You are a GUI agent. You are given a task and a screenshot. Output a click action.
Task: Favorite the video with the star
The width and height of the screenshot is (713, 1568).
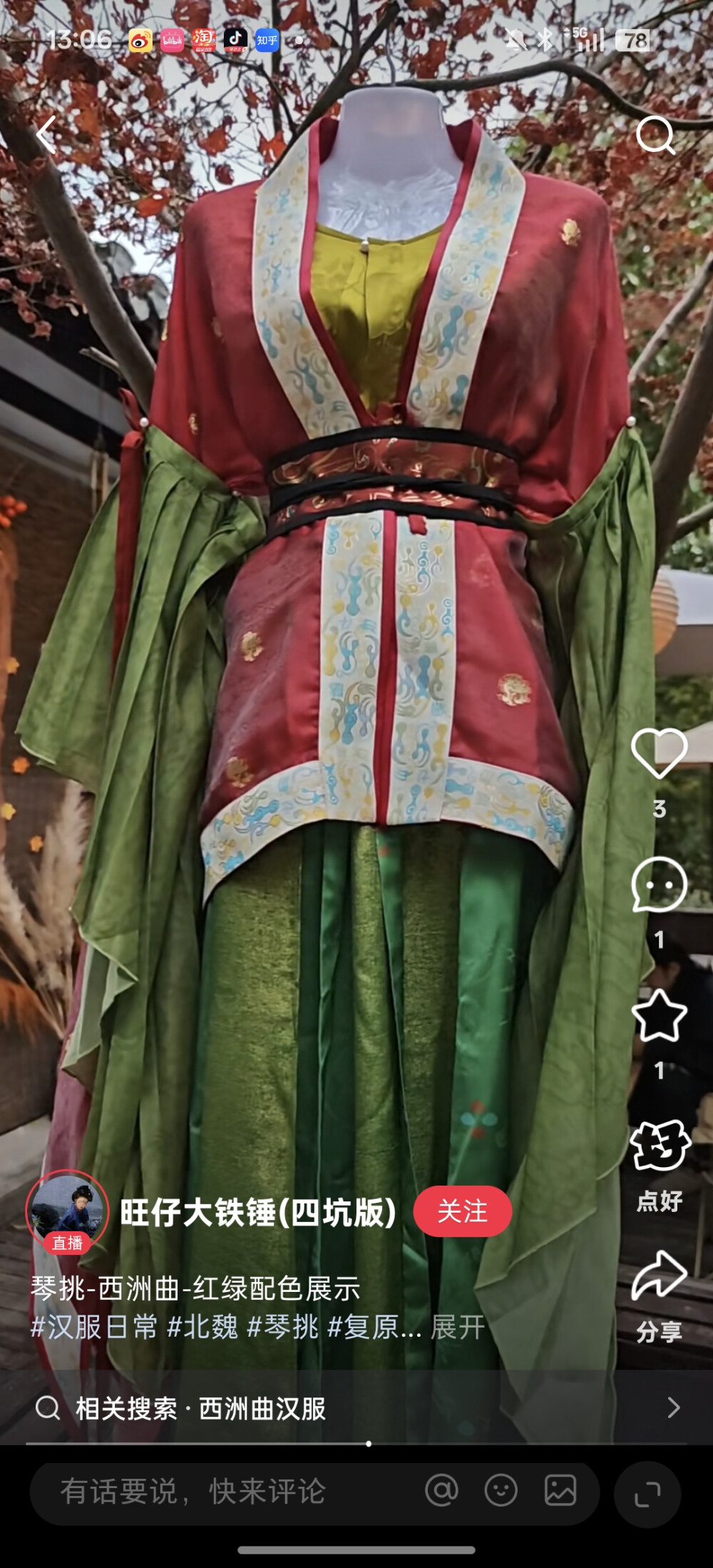click(659, 1016)
